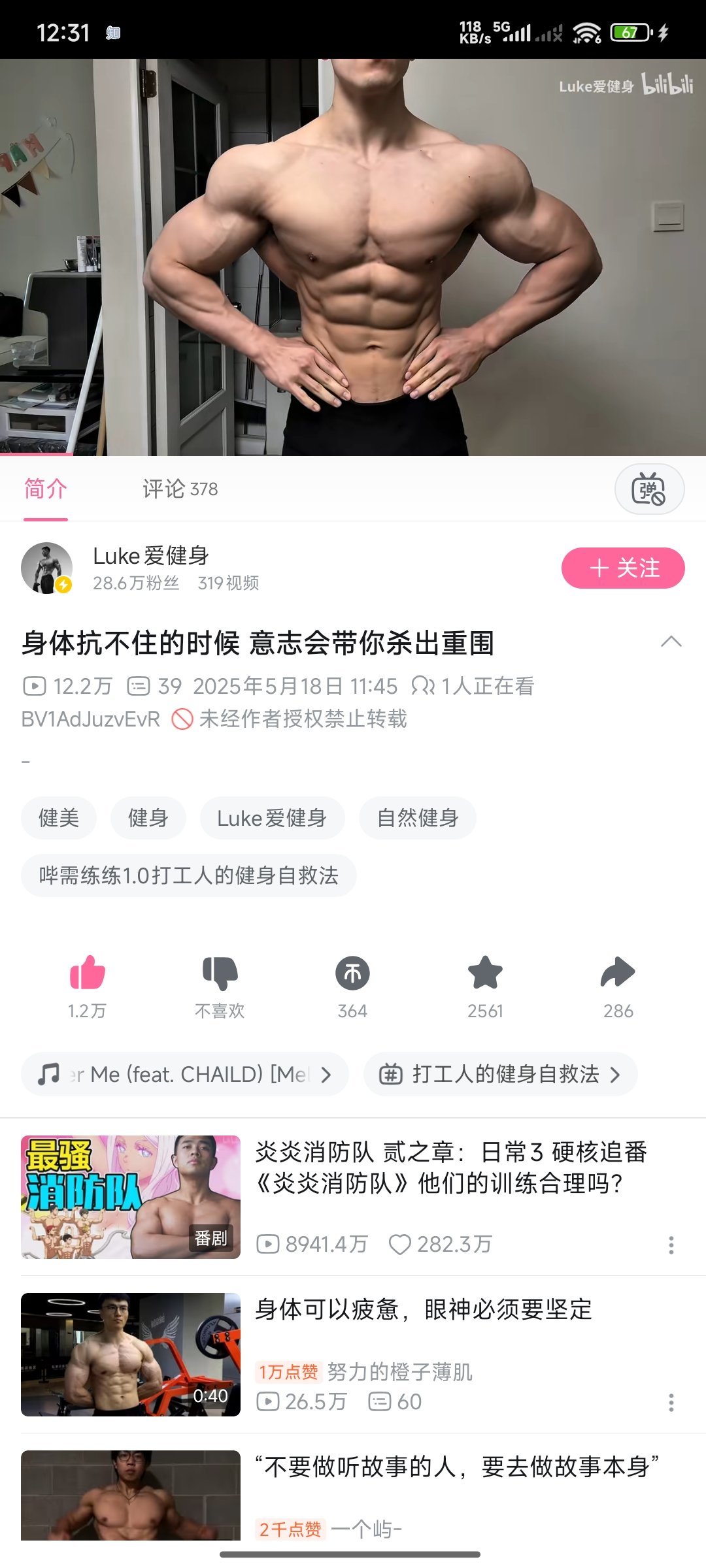Open 炎炎消防队 贰之章 recommended video
Viewport: 706px width, 1568px height.
click(451, 1168)
